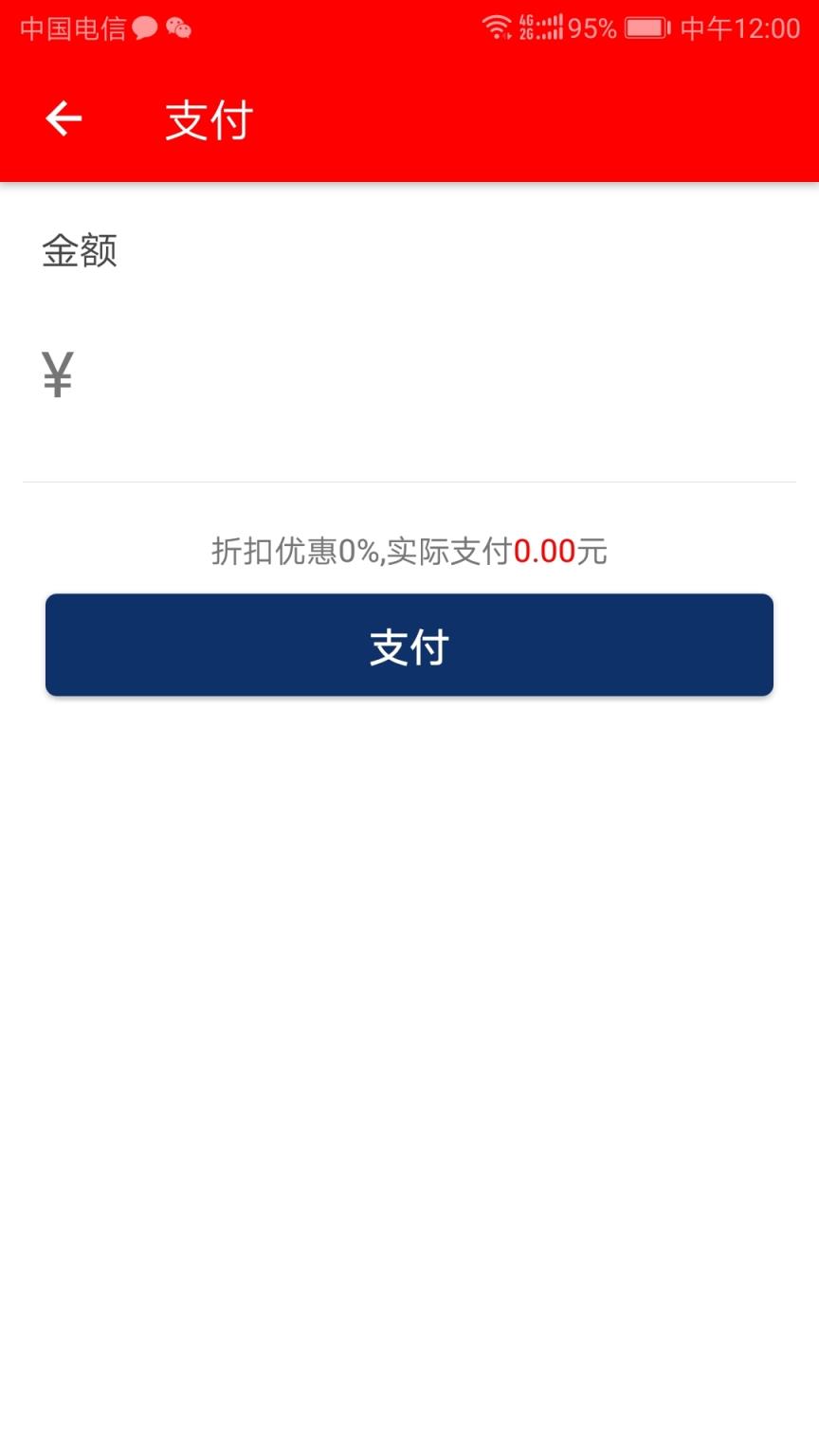Screen dimensions: 819x1456
Task: Tap the WiFi icon in the status bar
Action: click(x=497, y=27)
